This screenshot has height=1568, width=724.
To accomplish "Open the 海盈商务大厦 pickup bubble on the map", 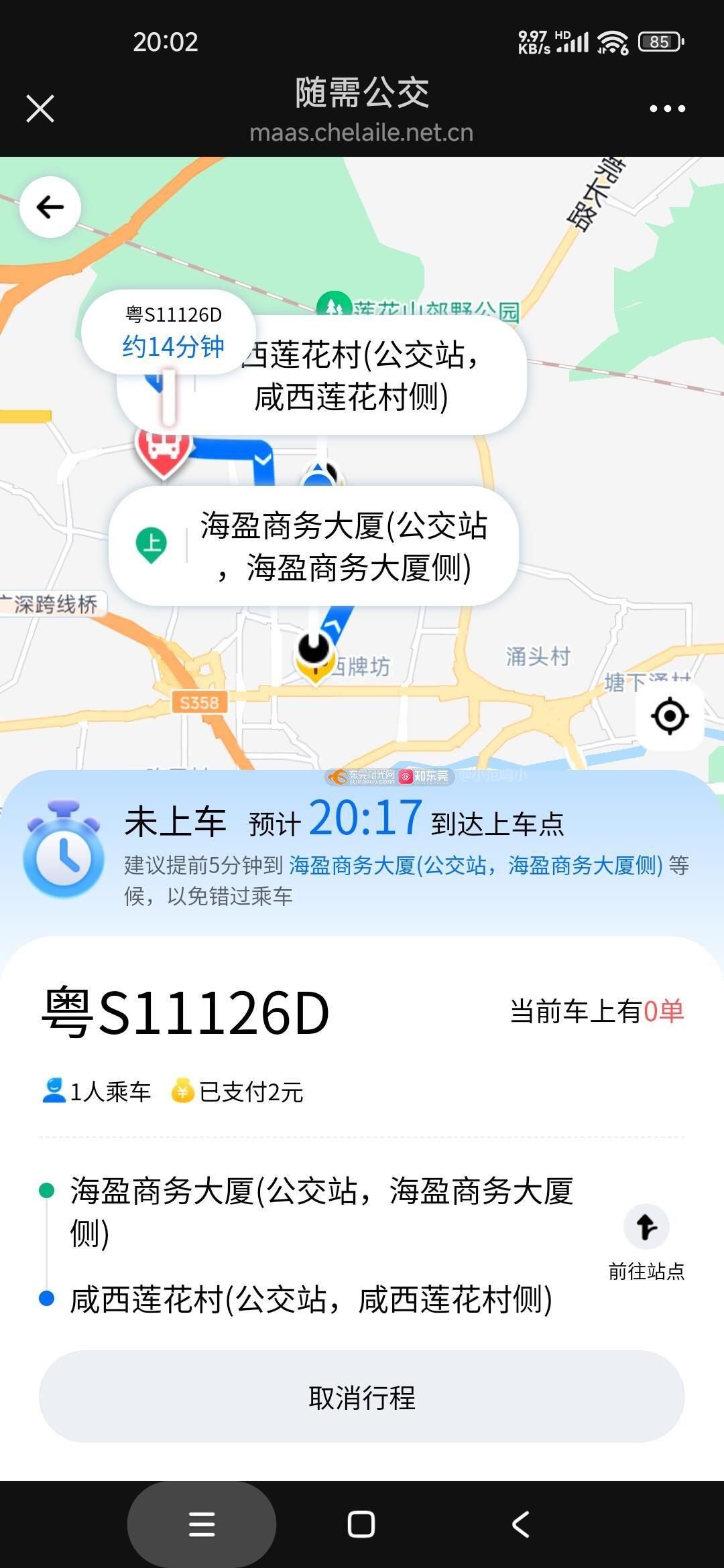I will pos(314,545).
